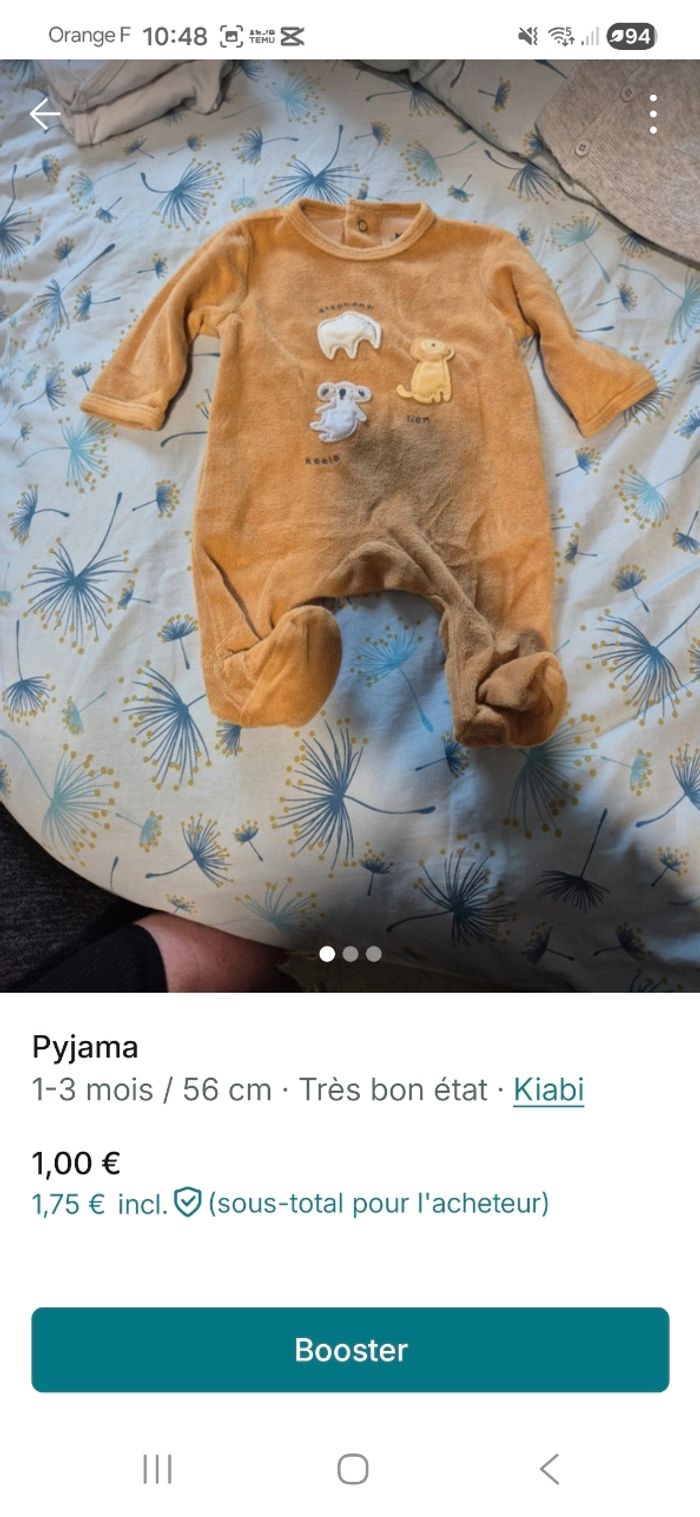This screenshot has width=700, height=1517.
Task: Tap the system home button
Action: point(352,1469)
